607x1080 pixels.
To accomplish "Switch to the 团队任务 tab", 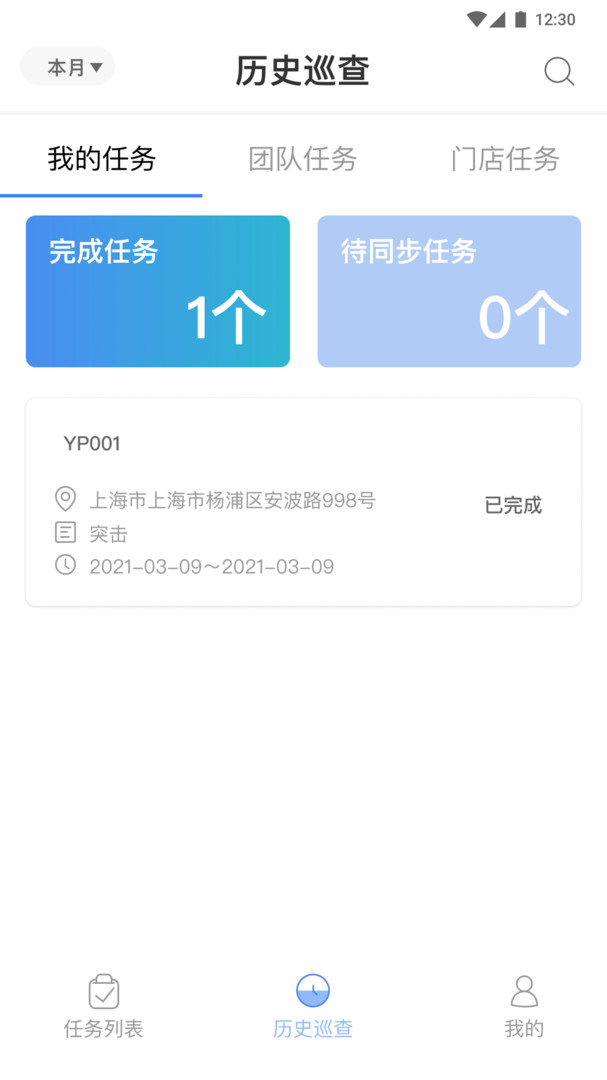I will pos(303,159).
